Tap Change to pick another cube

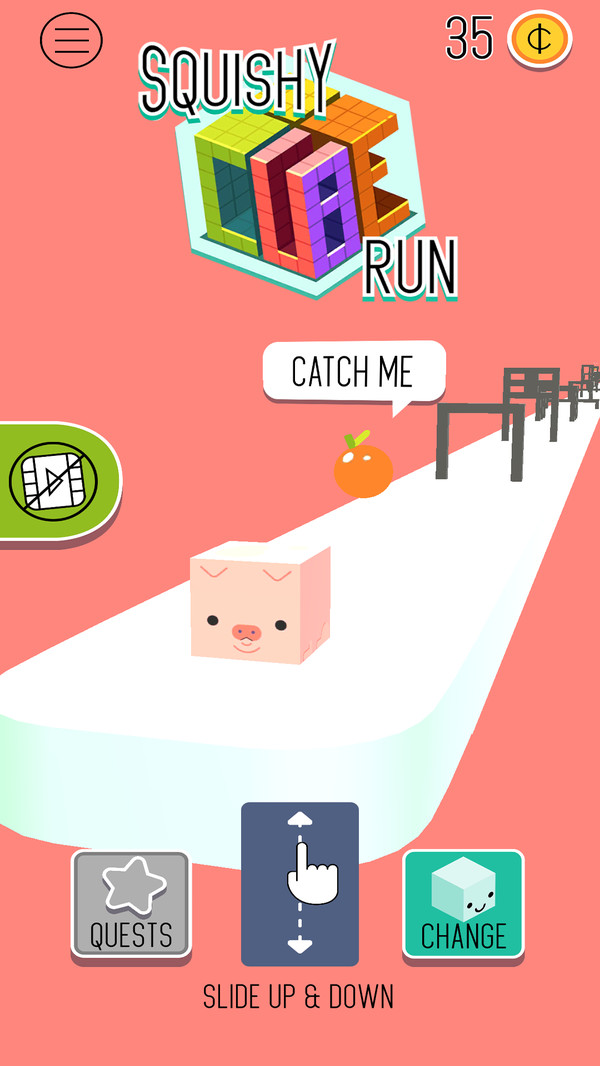tap(463, 904)
